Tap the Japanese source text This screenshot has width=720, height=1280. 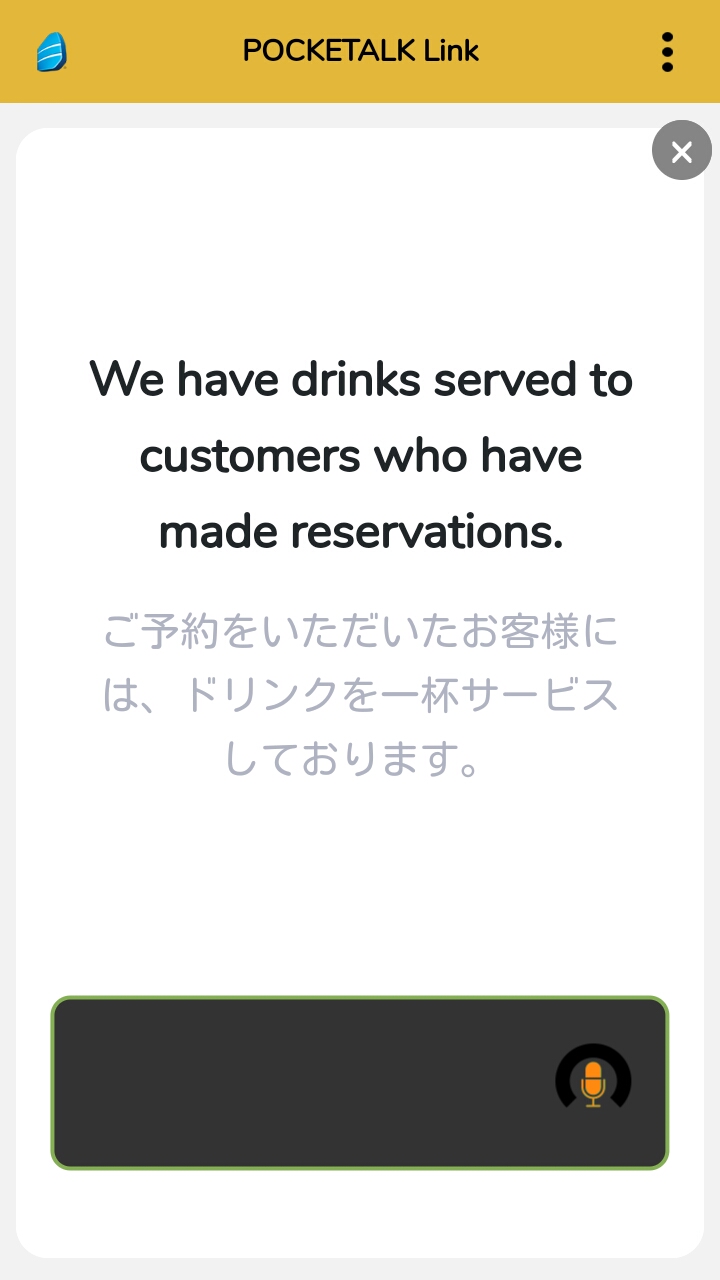point(360,694)
